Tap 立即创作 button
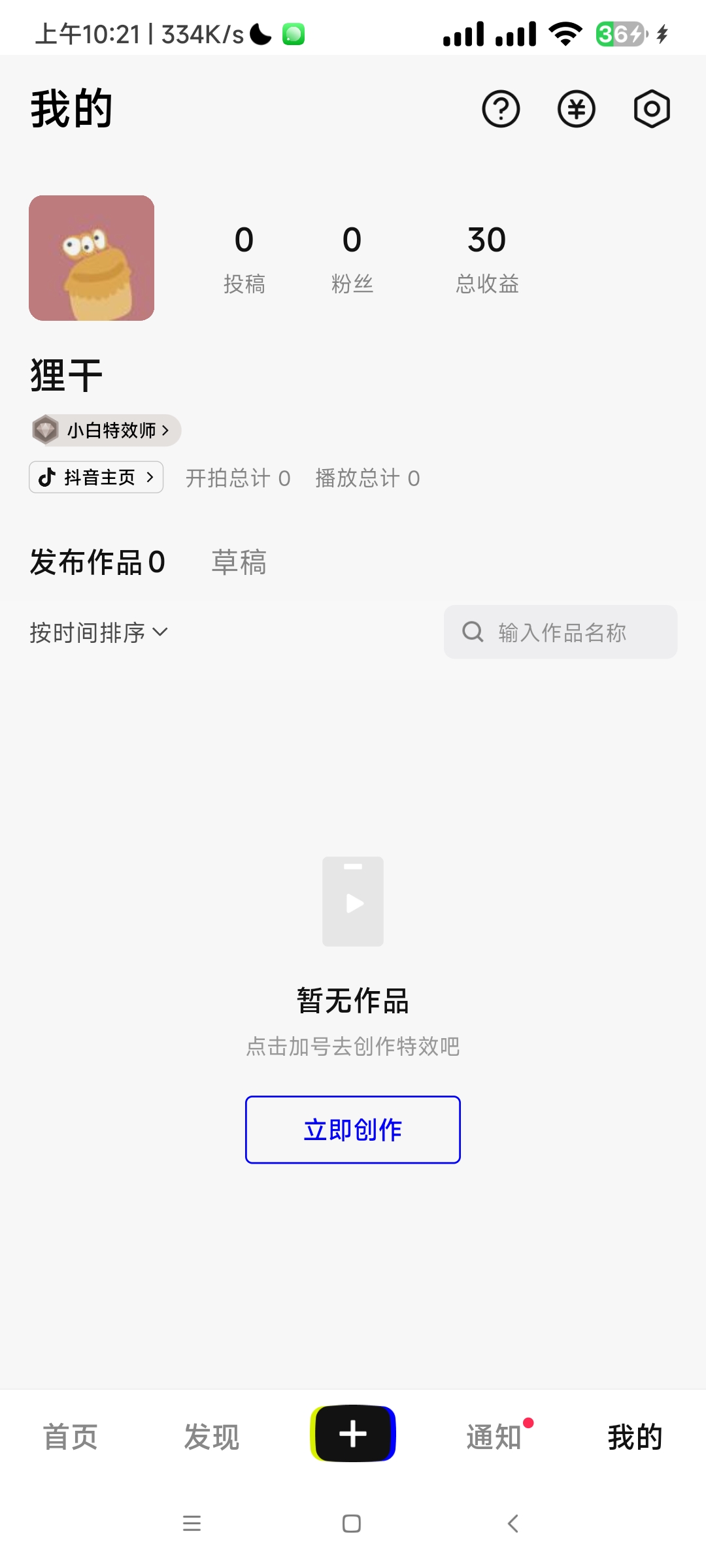This screenshot has height=1568, width=706. (353, 1130)
